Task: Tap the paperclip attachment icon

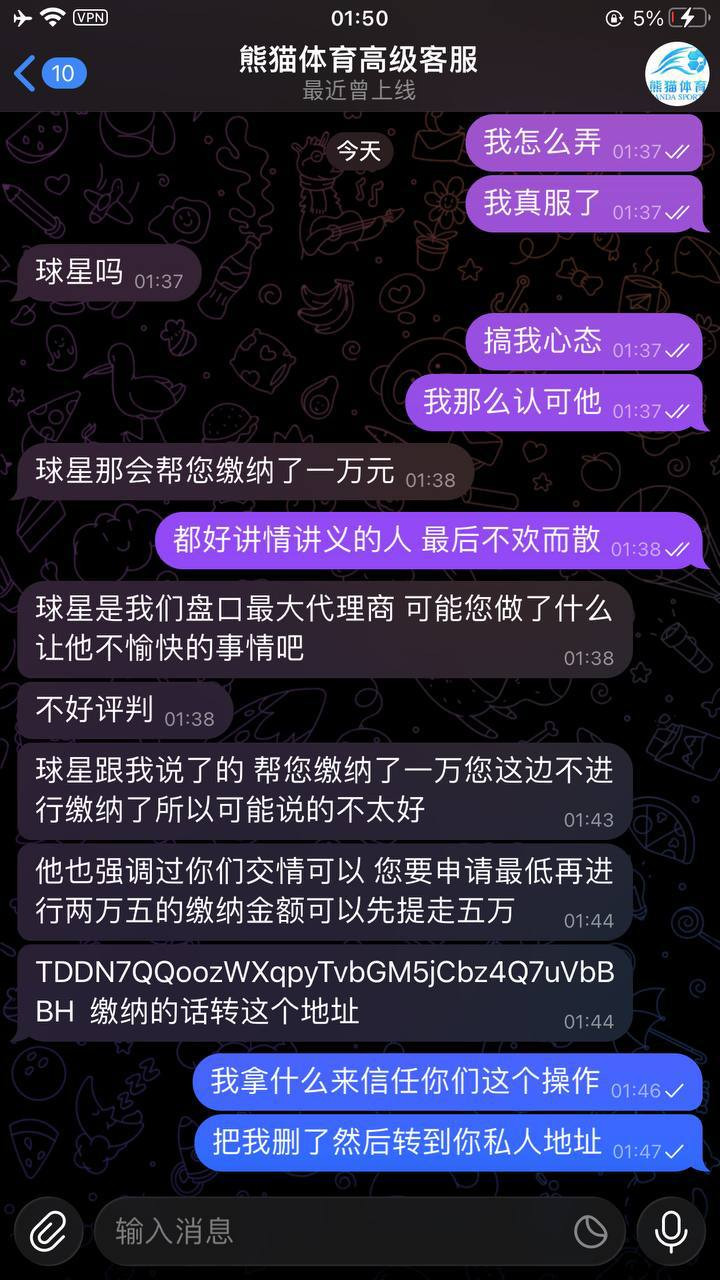Action: [47, 1231]
